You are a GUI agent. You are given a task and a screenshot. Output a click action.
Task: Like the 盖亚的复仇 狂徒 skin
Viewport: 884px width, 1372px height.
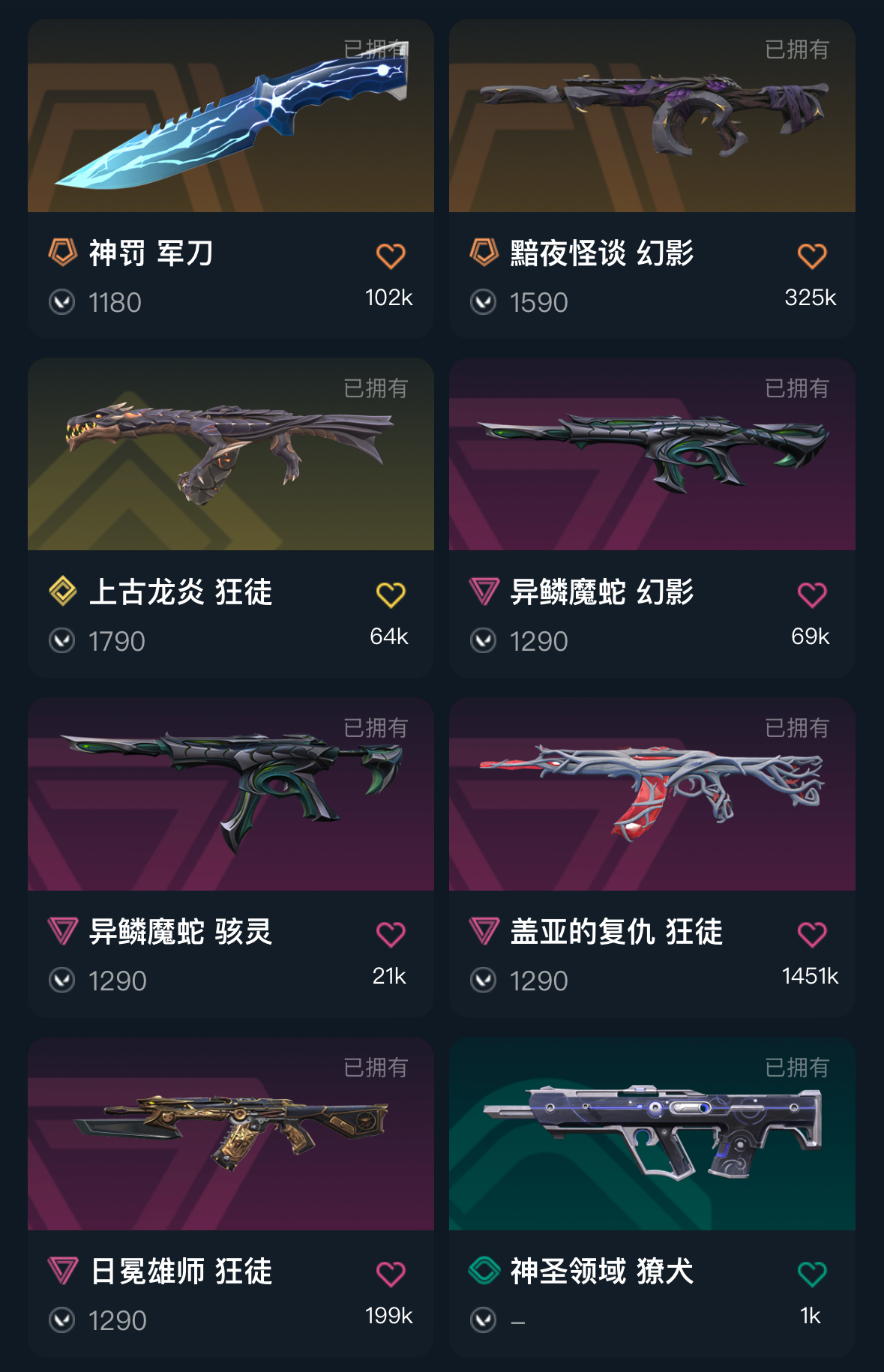coord(812,935)
